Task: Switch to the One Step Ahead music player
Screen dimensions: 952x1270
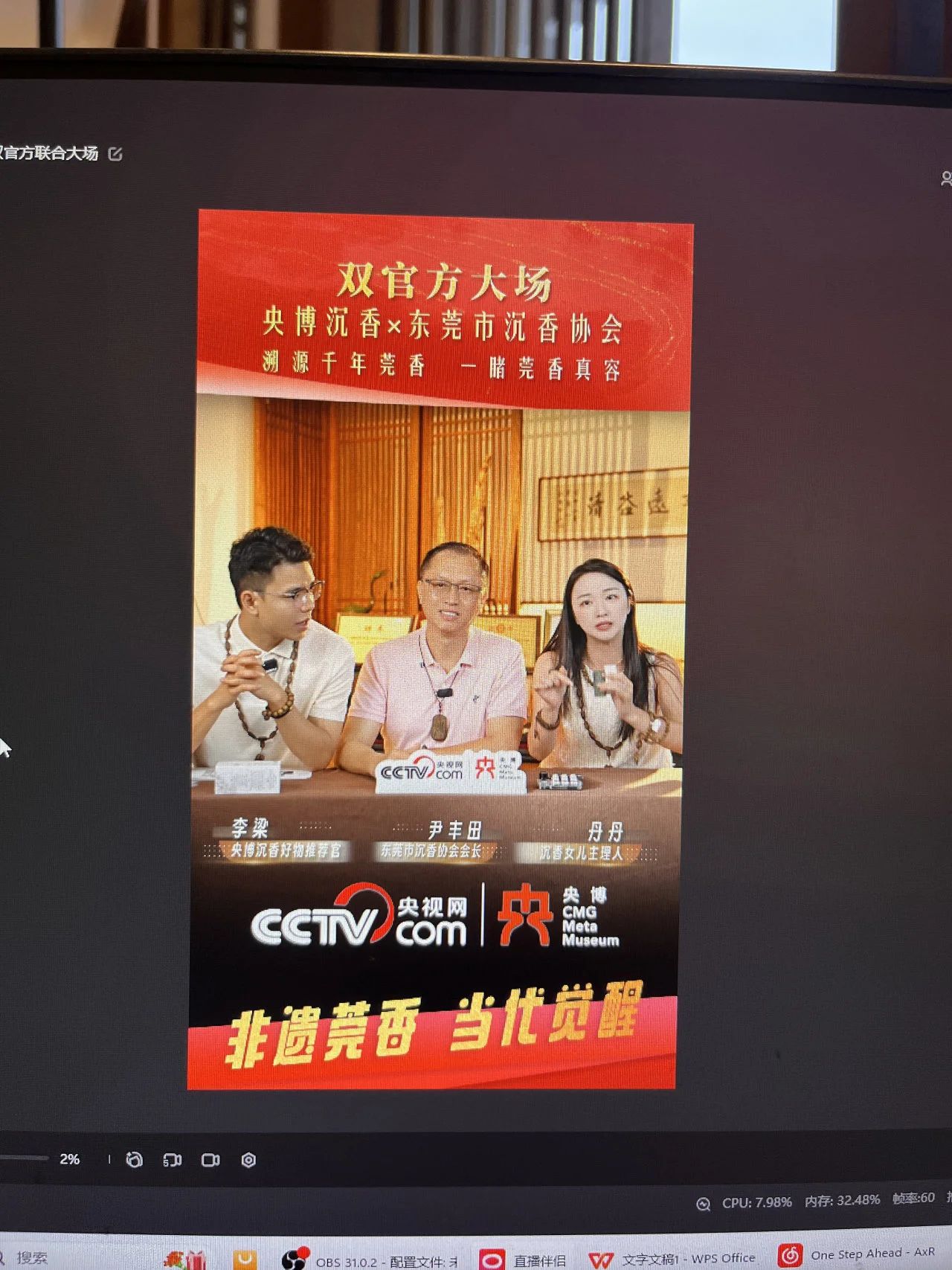Action: [855, 1255]
